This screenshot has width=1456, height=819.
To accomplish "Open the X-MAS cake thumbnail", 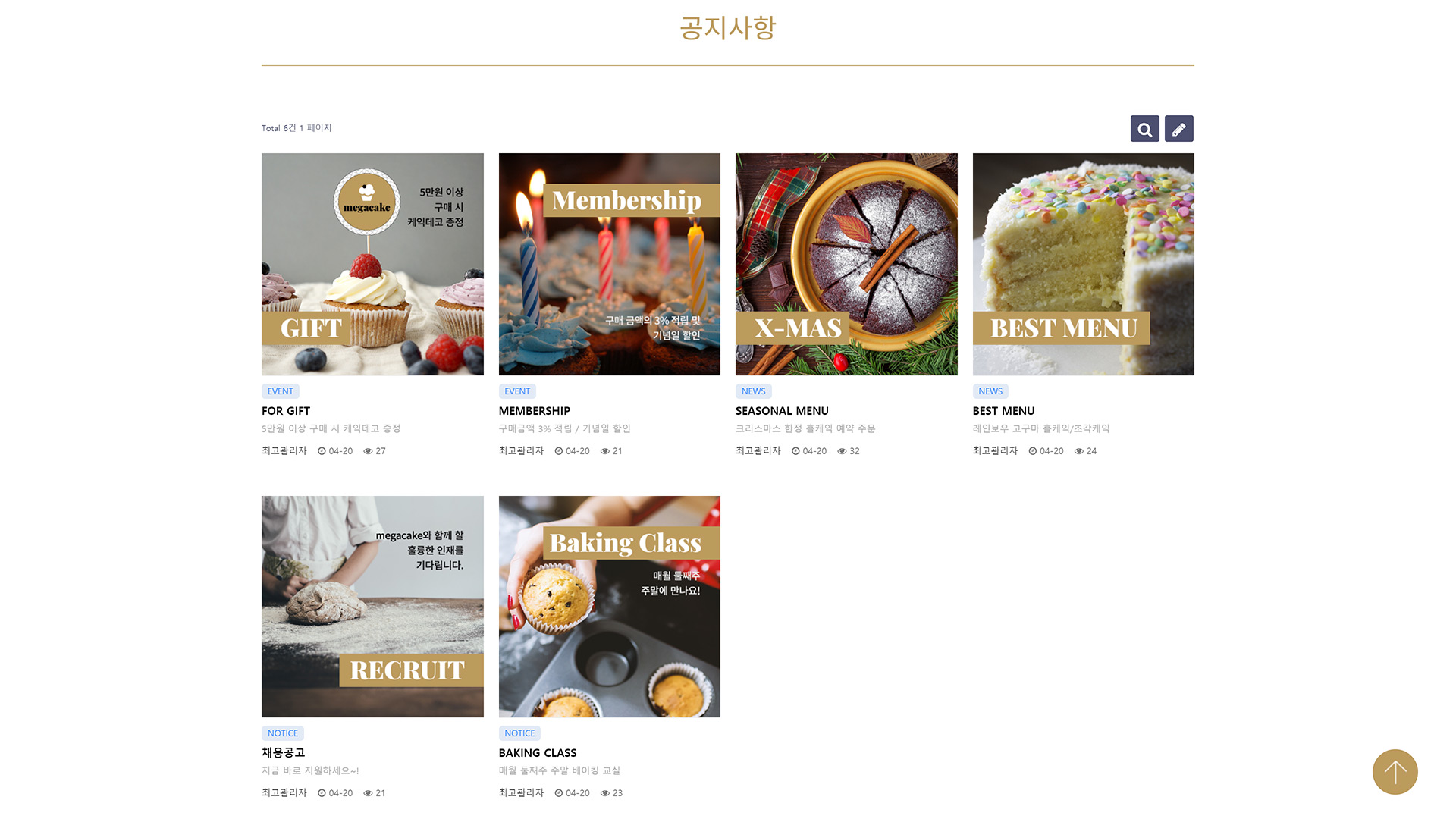I will click(846, 264).
